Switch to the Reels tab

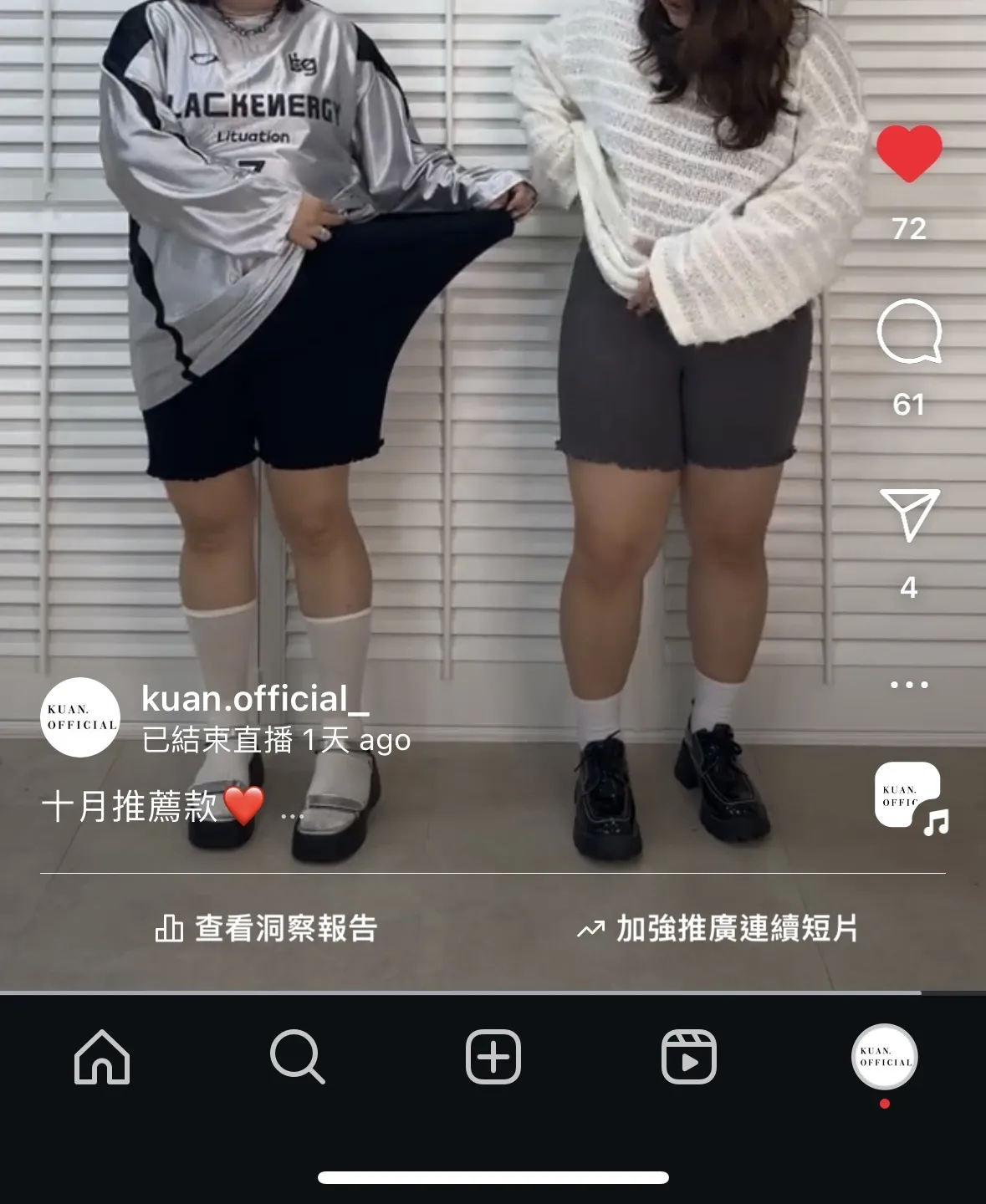[688, 1058]
